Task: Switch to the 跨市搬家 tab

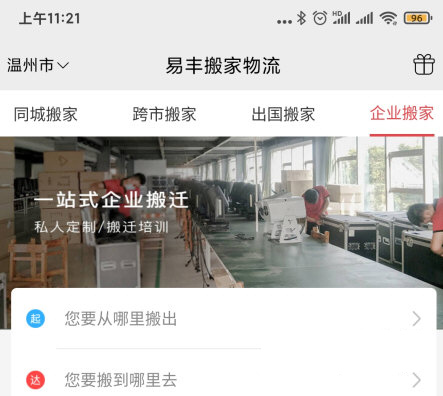Action: [164, 114]
